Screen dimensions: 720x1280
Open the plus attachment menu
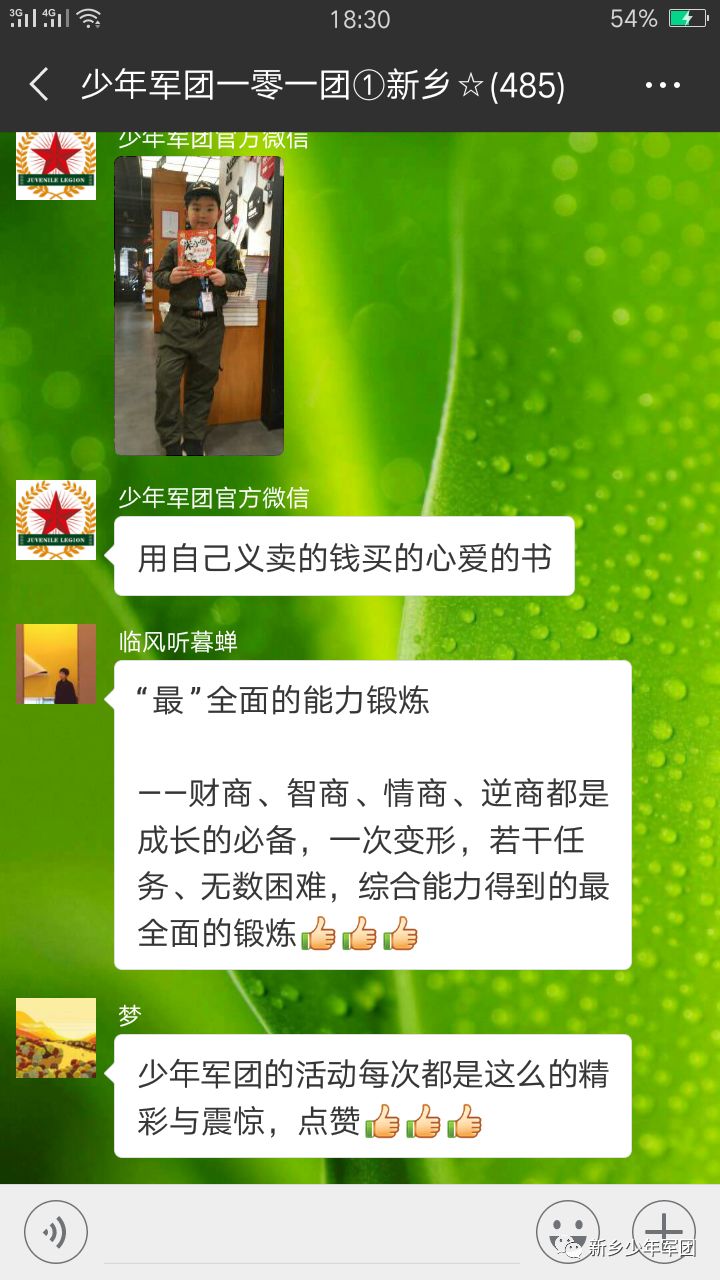(x=663, y=1230)
